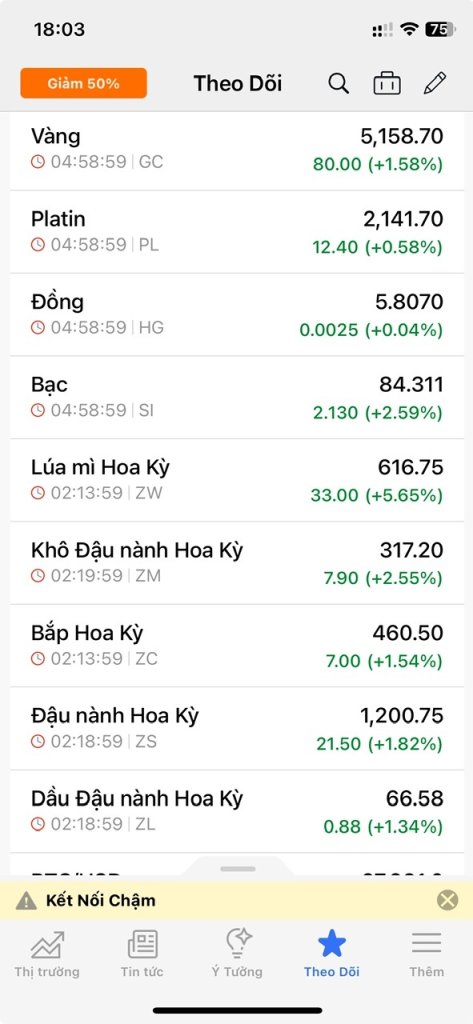Screen dimensions: 473x1024
Task: Select the Bắp Hoa Kỳ row
Action: click(x=236, y=646)
